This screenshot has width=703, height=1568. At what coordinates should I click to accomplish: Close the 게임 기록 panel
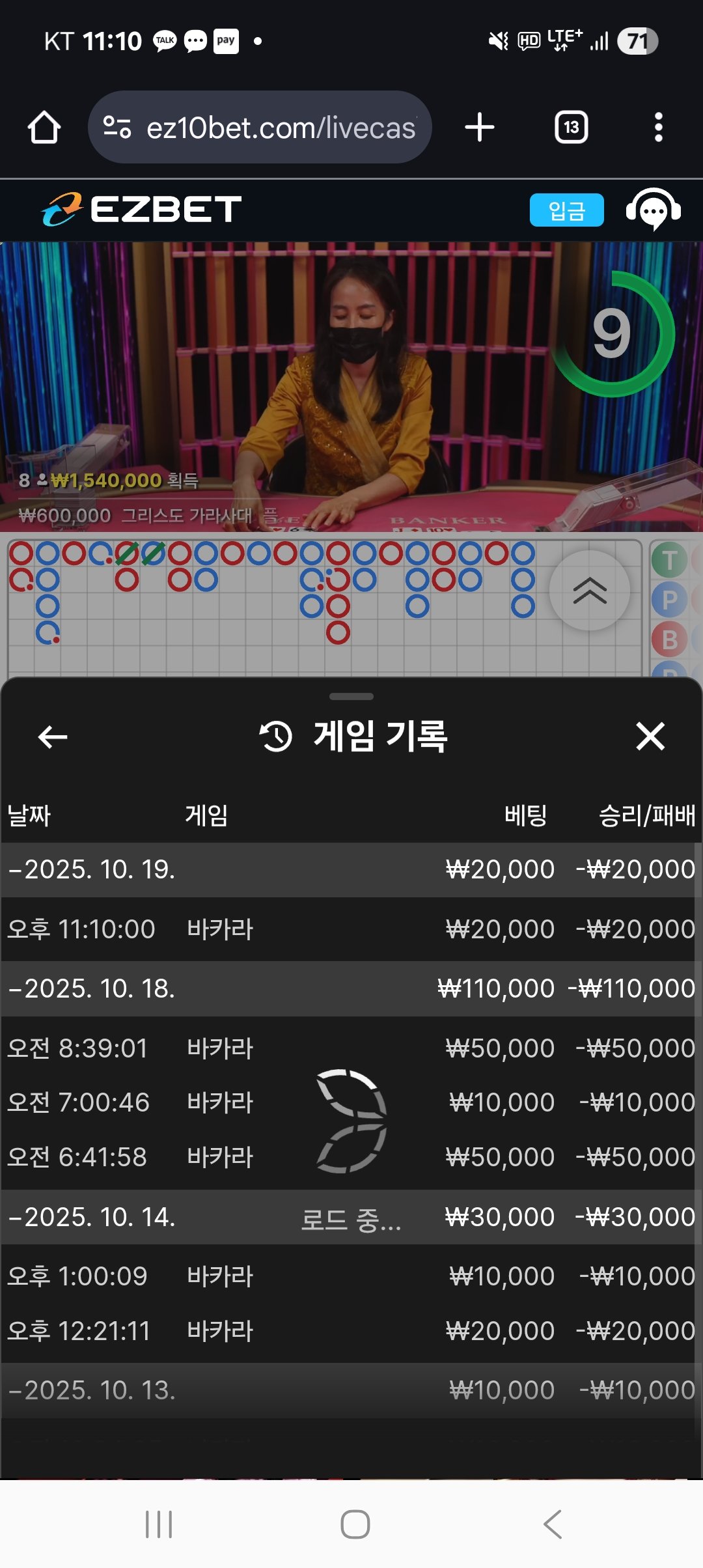[650, 736]
